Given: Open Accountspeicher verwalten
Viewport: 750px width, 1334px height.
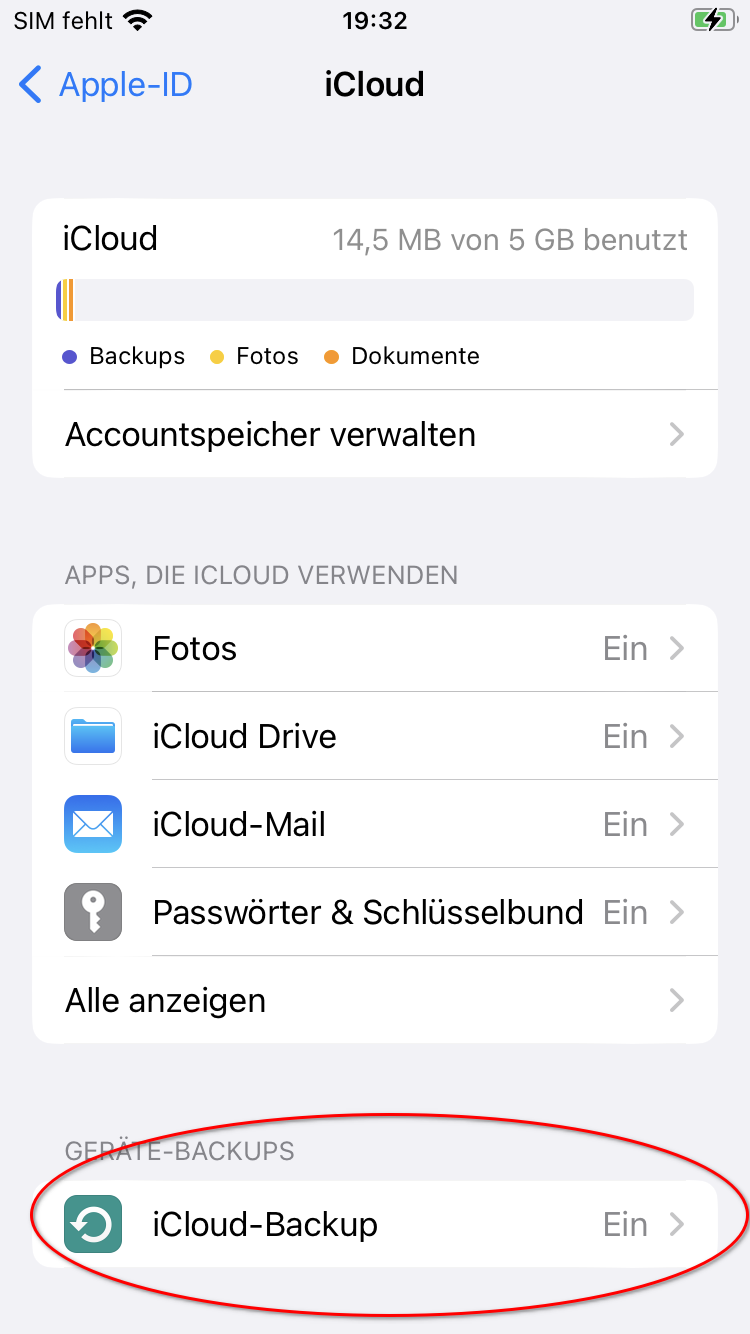Looking at the screenshot, I should pyautogui.click(x=375, y=435).
